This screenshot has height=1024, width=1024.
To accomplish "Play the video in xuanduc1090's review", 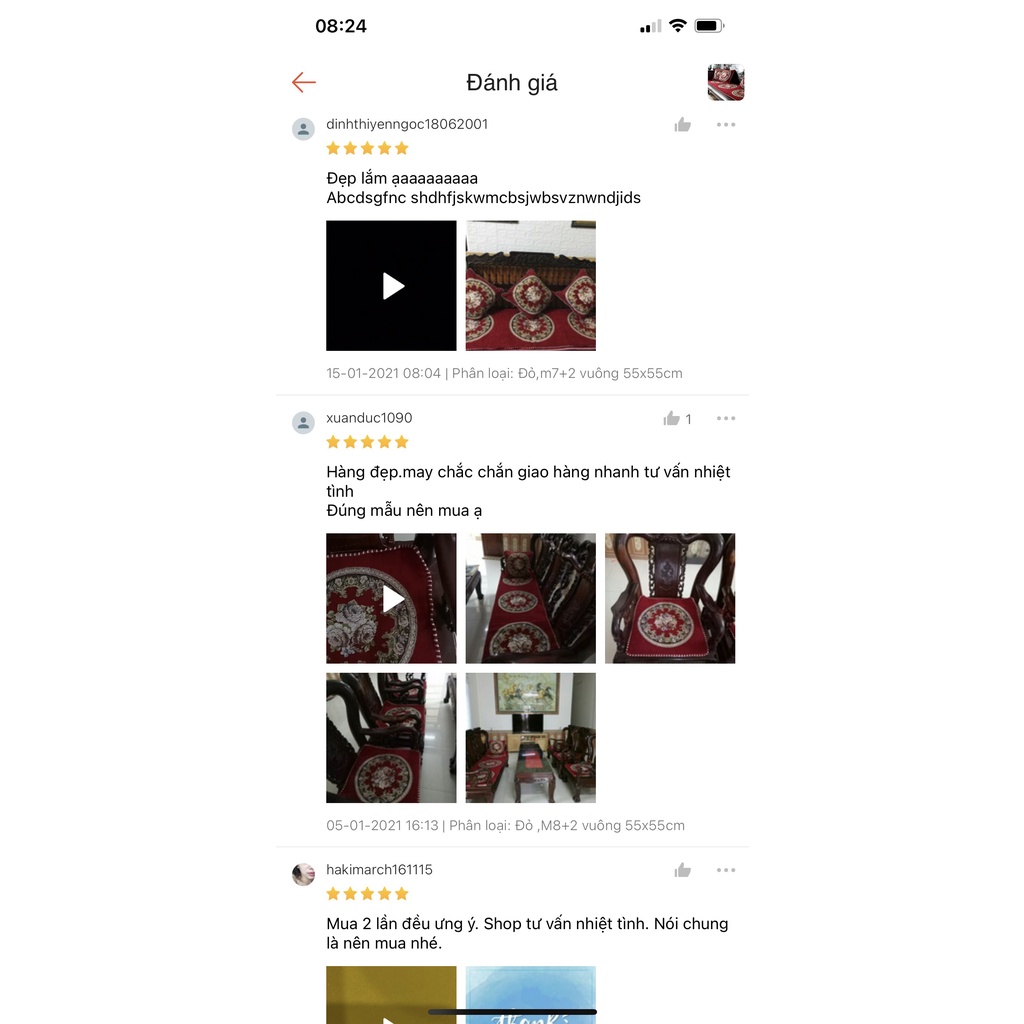I will 391,598.
